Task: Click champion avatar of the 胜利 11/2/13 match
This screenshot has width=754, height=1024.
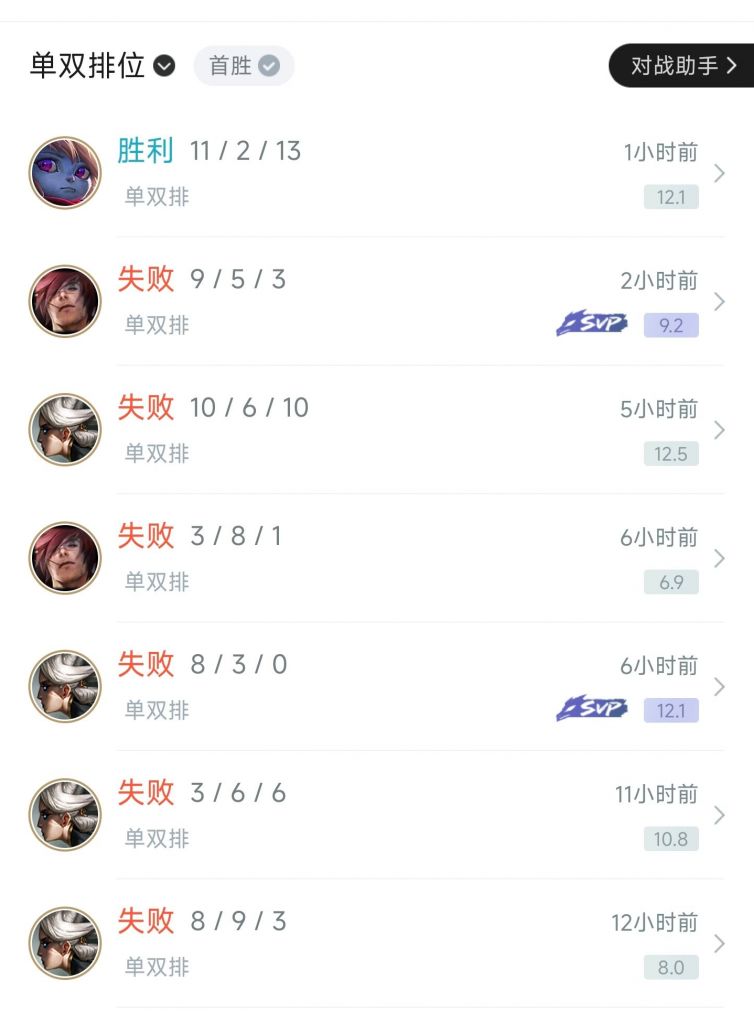Action: (64, 172)
